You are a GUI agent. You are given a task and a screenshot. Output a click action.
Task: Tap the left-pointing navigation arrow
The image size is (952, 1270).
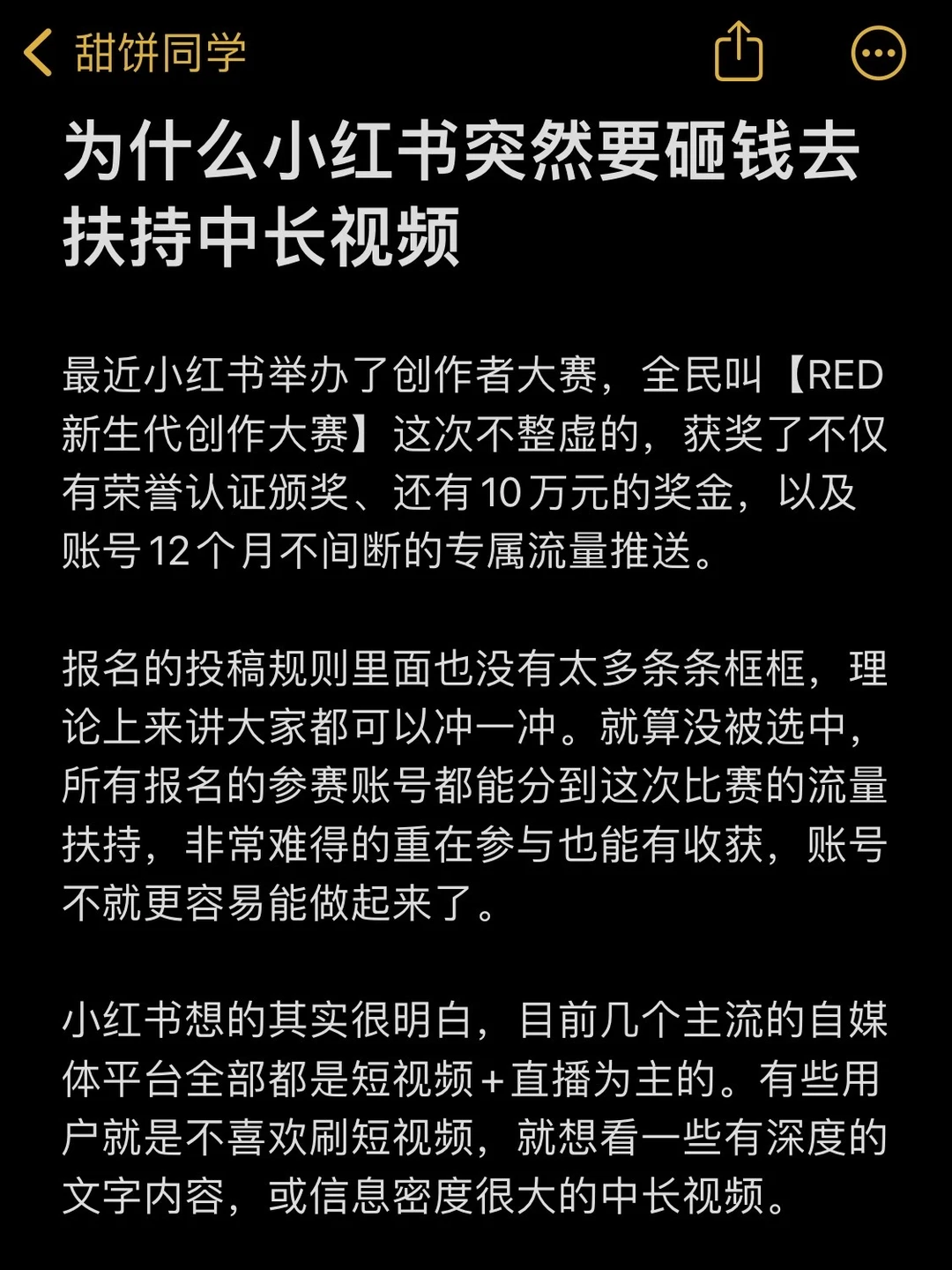coord(37,52)
